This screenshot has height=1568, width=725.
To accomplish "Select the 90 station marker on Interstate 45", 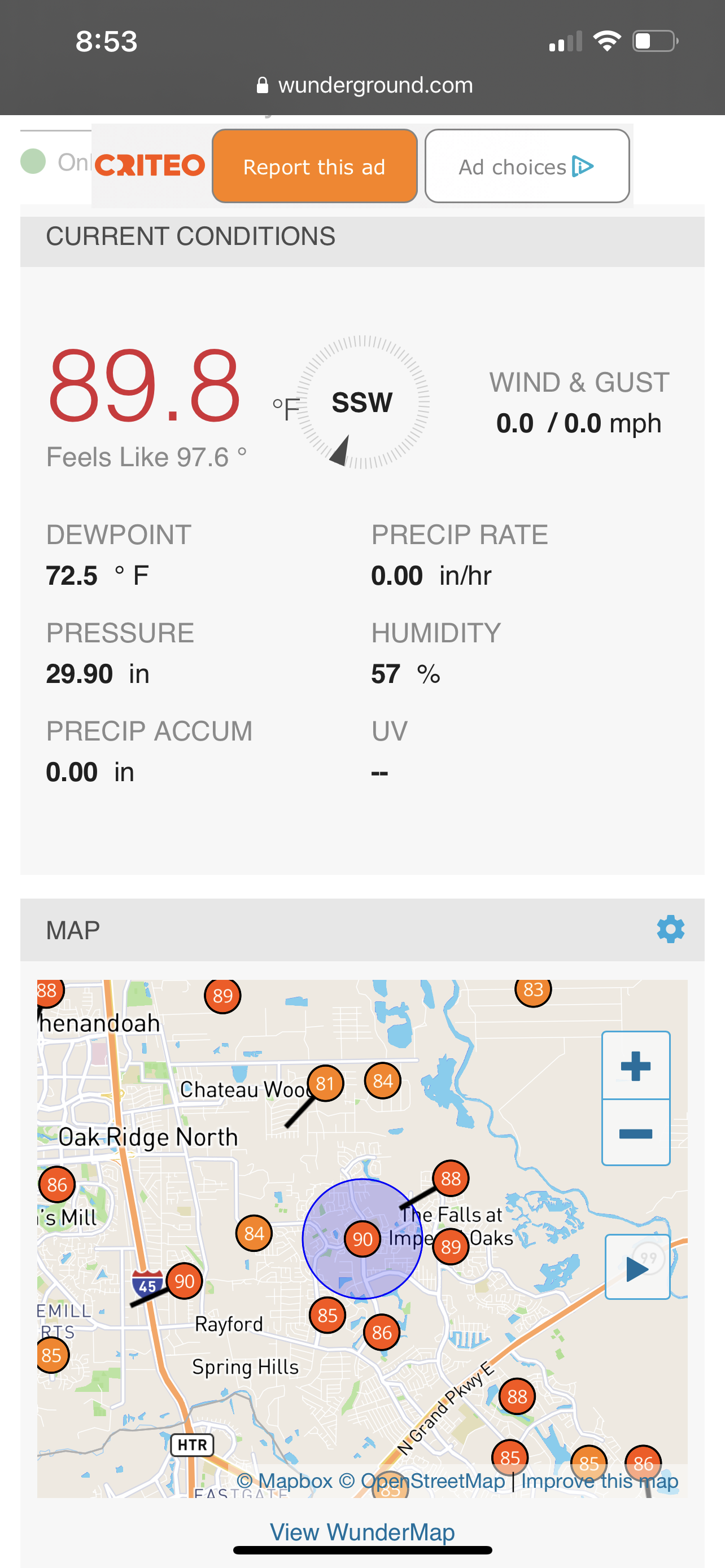I will [x=185, y=1281].
